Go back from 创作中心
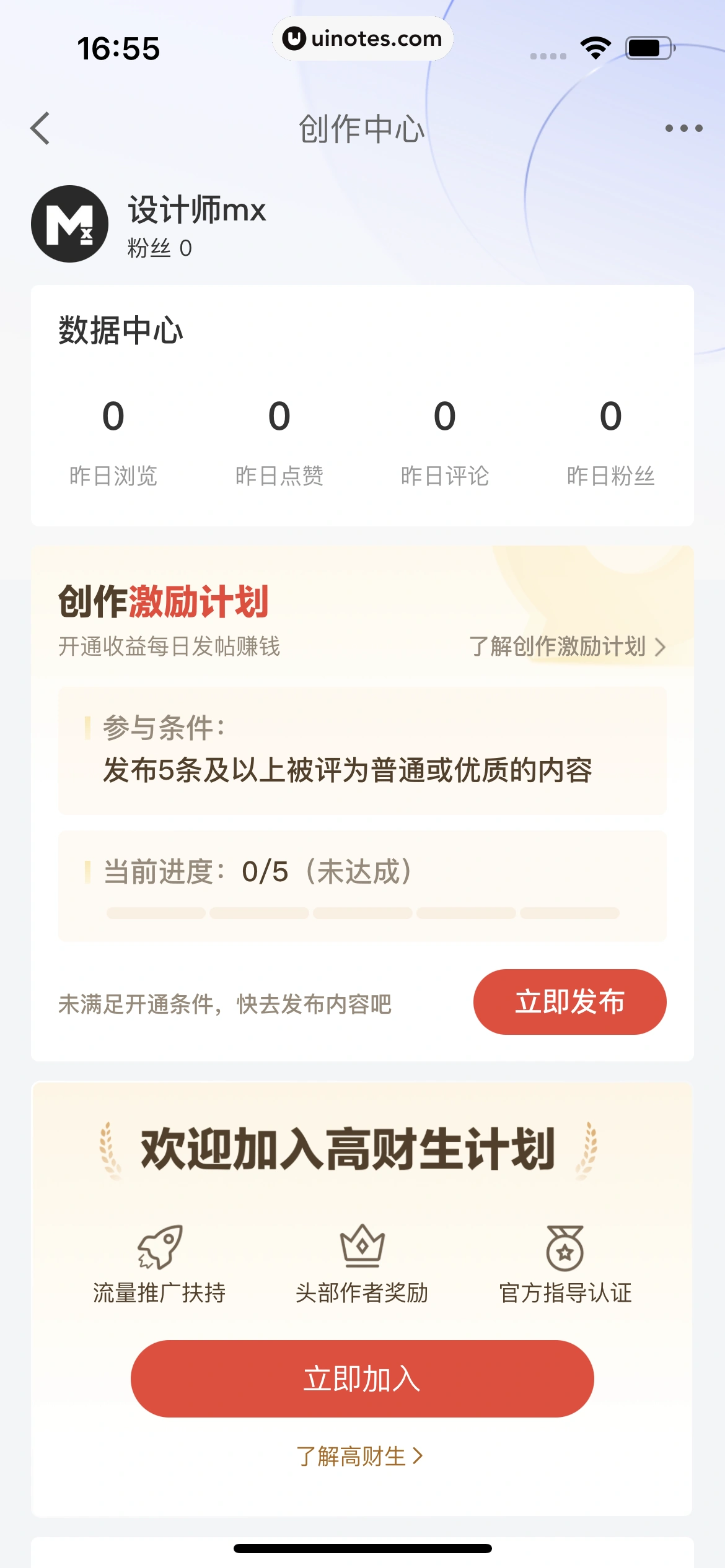The width and height of the screenshot is (725, 1568). click(40, 129)
